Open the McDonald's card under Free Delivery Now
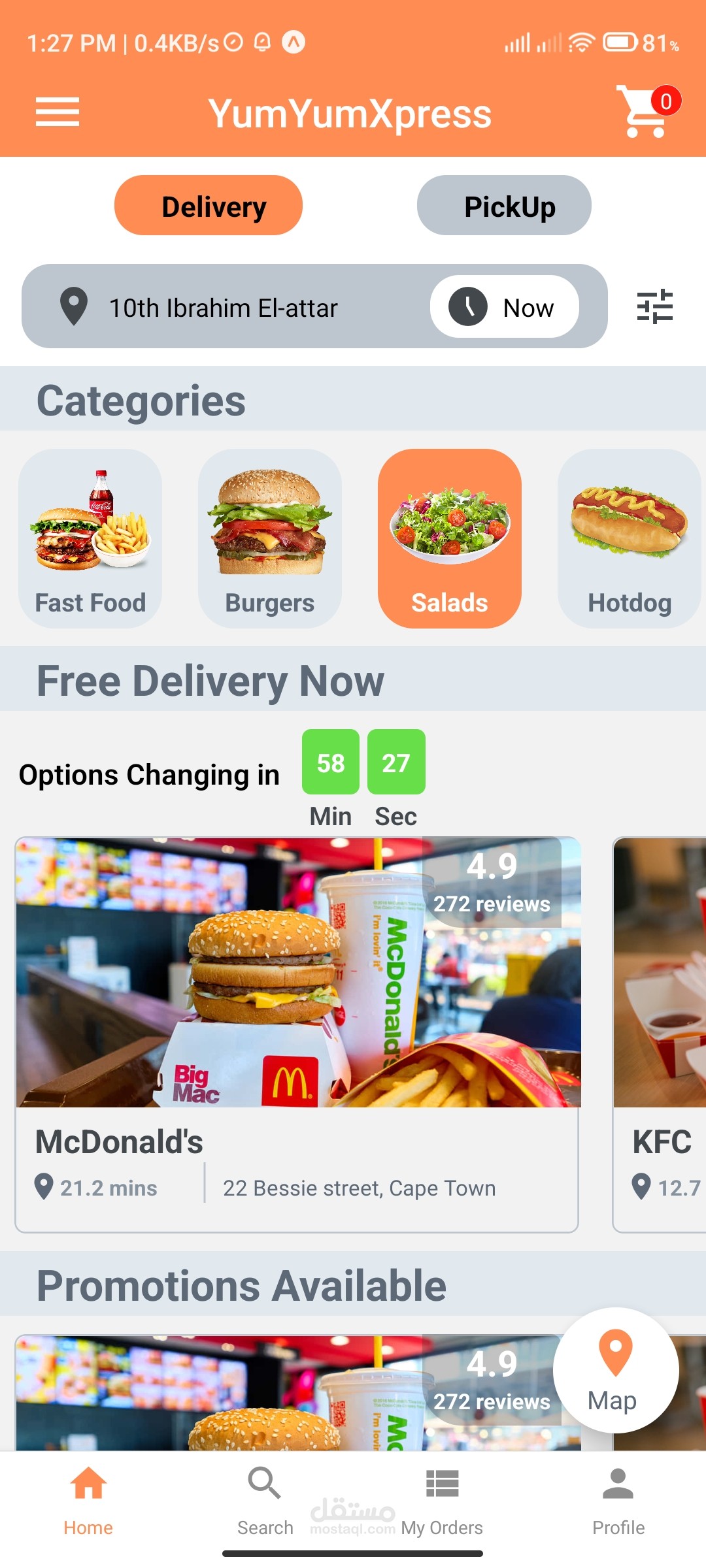The height and width of the screenshot is (1568, 706). (x=297, y=1035)
